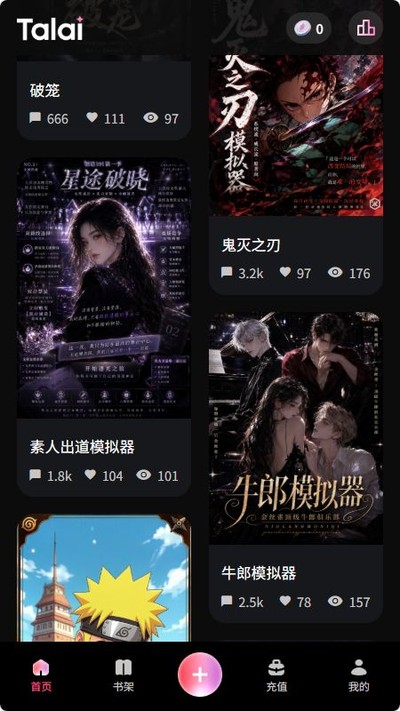Open the 牛郎模拟器 card
The image size is (400, 711).
(296, 467)
